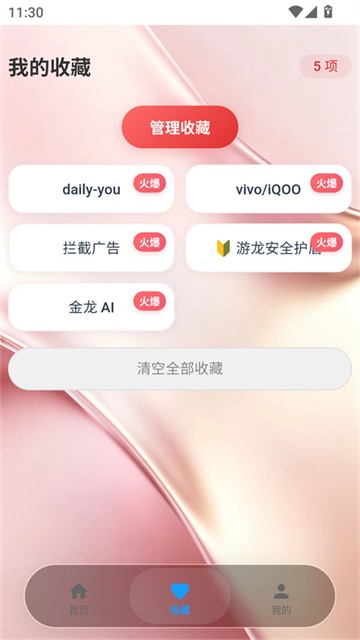Image resolution: width=360 pixels, height=640 pixels.
Task: Go to the 我的 tab
Action: [x=281, y=598]
